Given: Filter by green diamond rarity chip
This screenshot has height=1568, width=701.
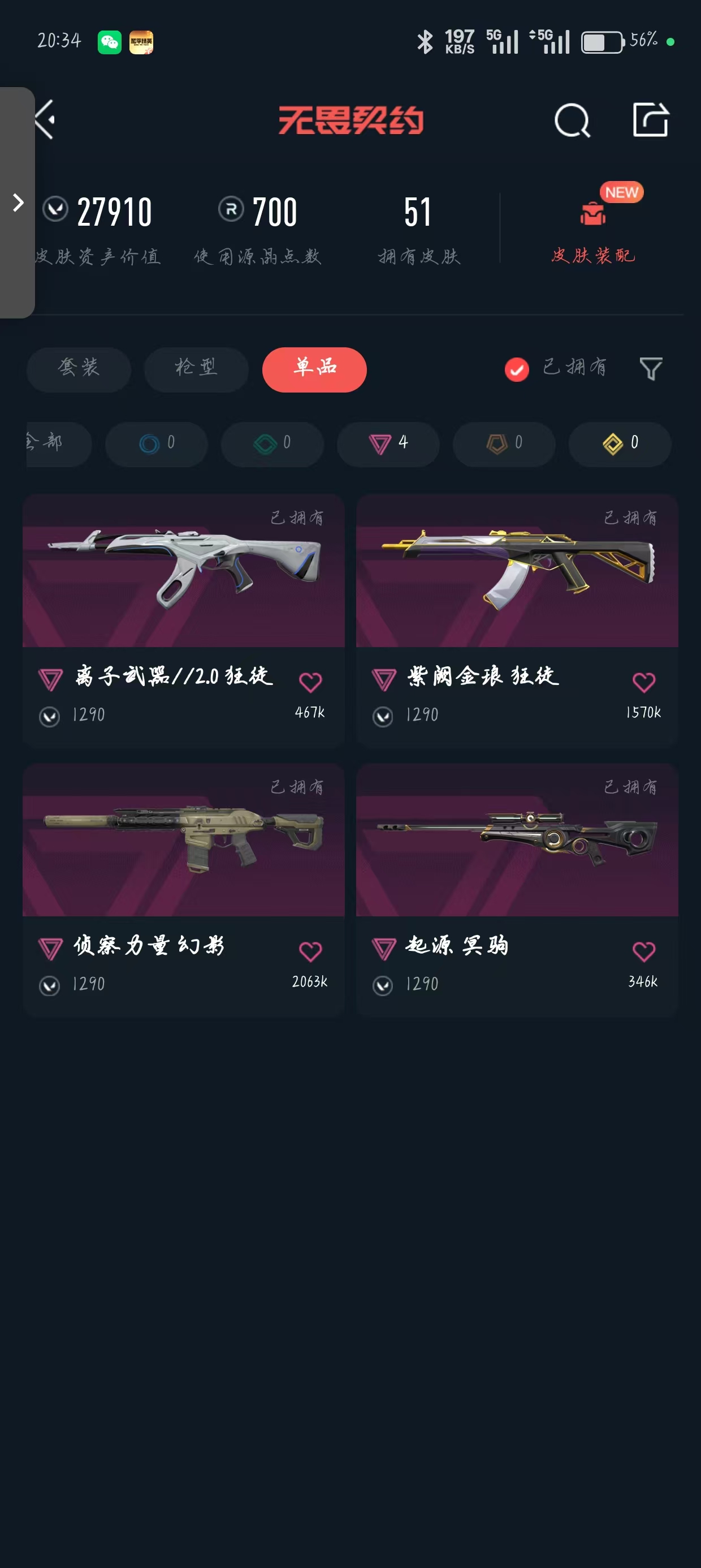Looking at the screenshot, I should click(x=272, y=443).
